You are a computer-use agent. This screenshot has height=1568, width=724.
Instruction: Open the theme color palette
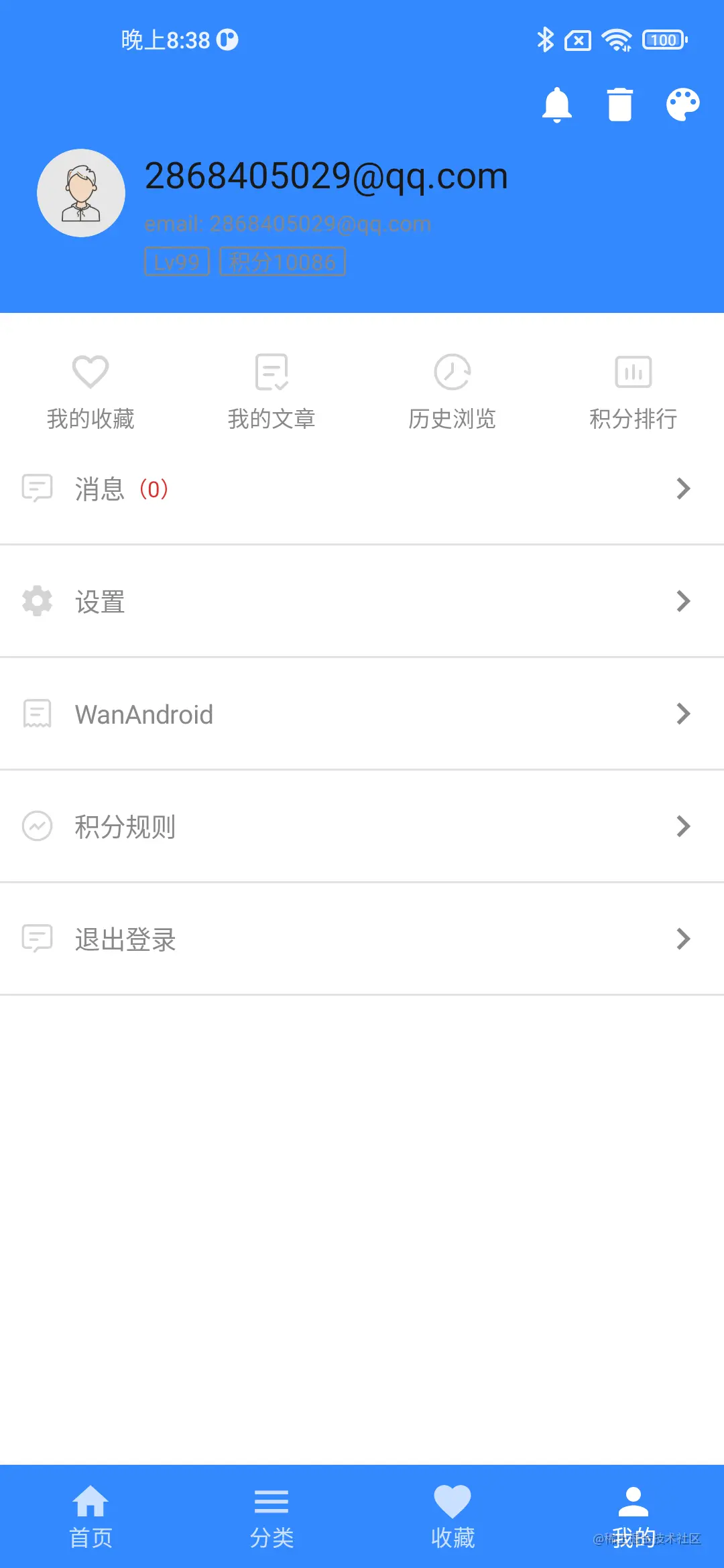682,105
